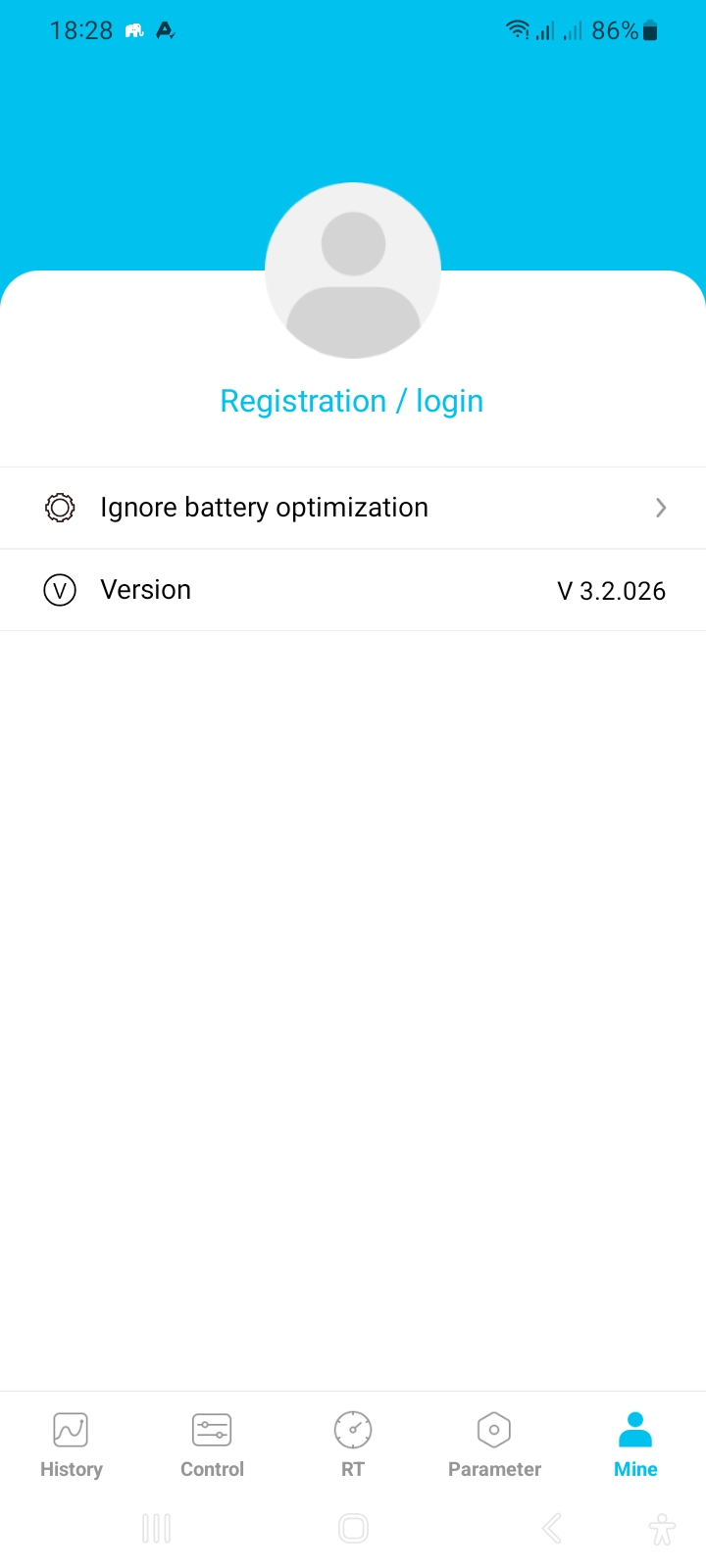Tap the profile avatar placeholder
This screenshot has height=1568, width=706.
pyautogui.click(x=353, y=270)
